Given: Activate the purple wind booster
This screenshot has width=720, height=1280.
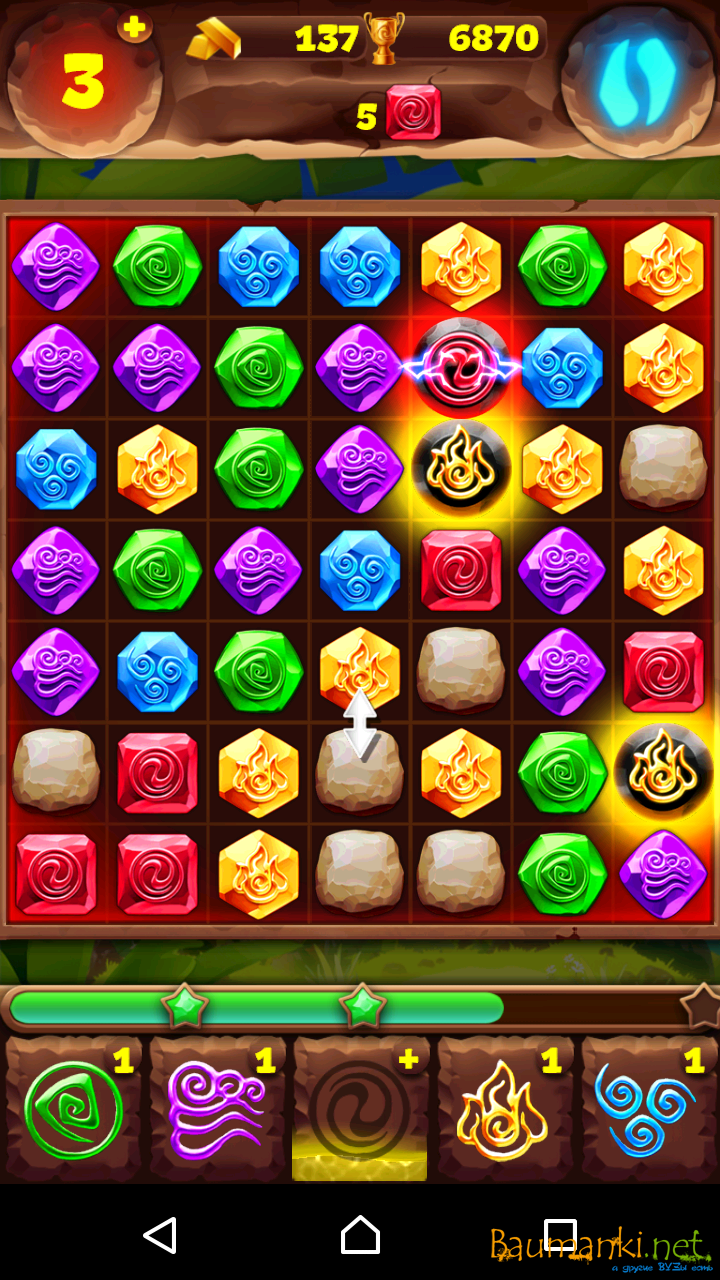Looking at the screenshot, I should click(x=217, y=1110).
